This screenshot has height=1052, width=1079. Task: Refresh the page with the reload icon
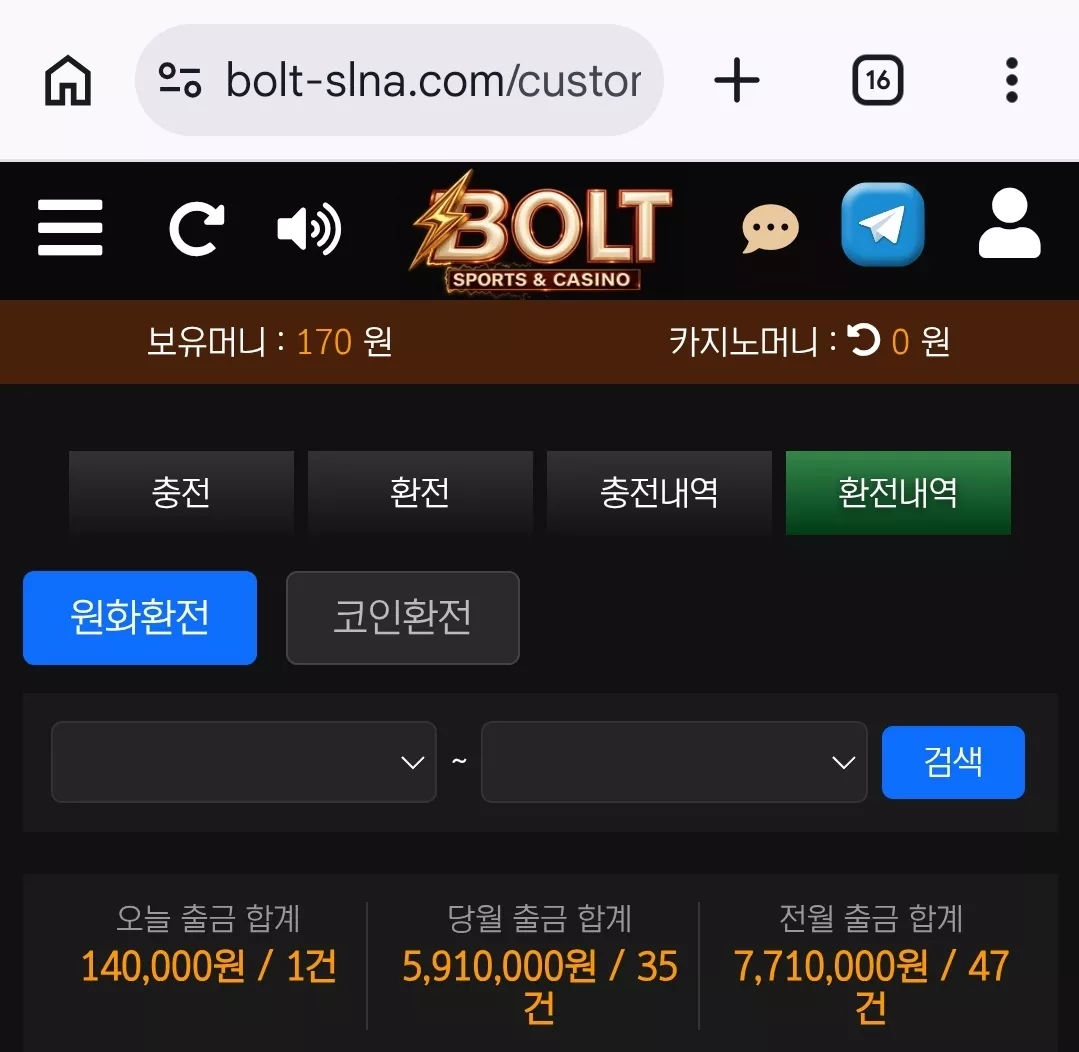[197, 228]
